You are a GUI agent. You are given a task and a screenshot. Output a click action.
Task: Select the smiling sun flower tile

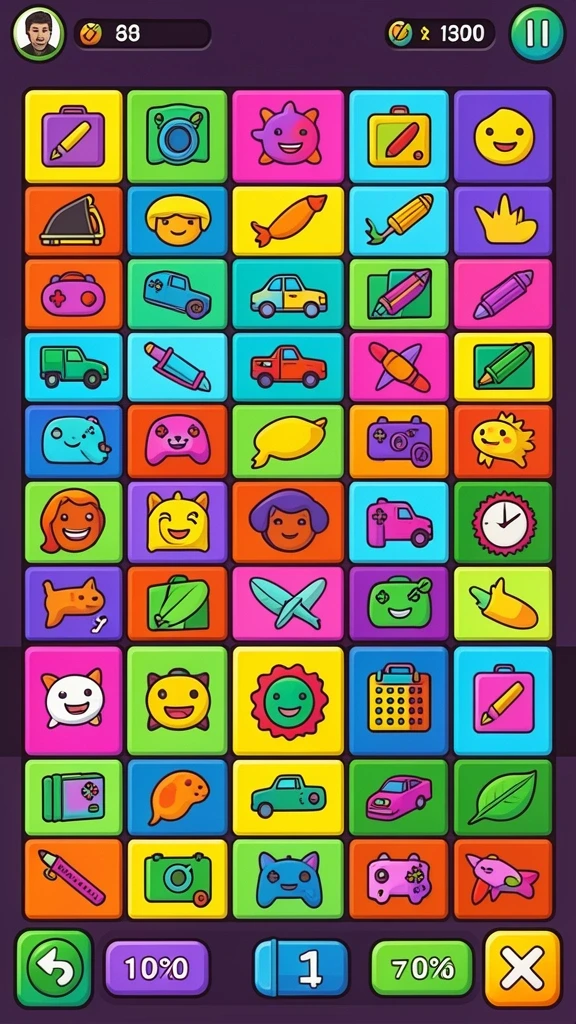pos(288,701)
